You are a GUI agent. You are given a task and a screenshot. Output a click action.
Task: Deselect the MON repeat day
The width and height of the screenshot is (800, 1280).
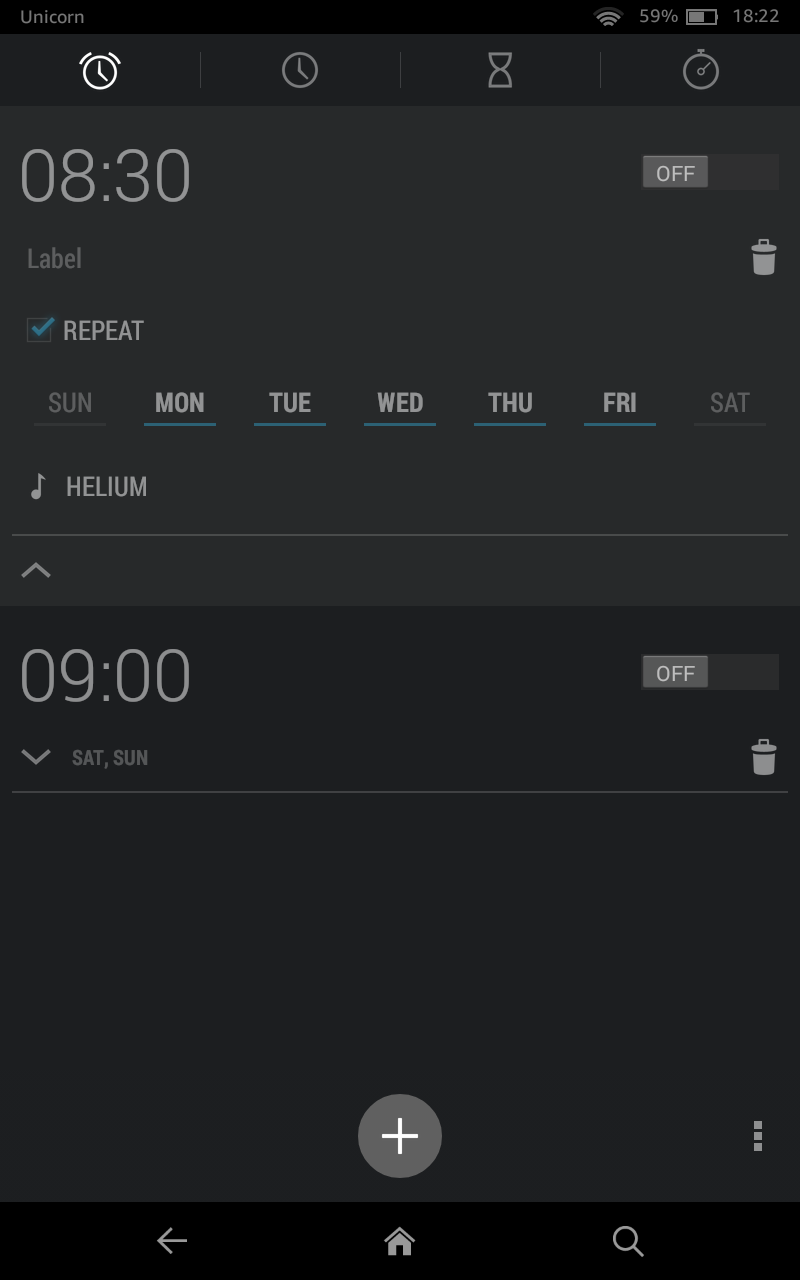(180, 403)
